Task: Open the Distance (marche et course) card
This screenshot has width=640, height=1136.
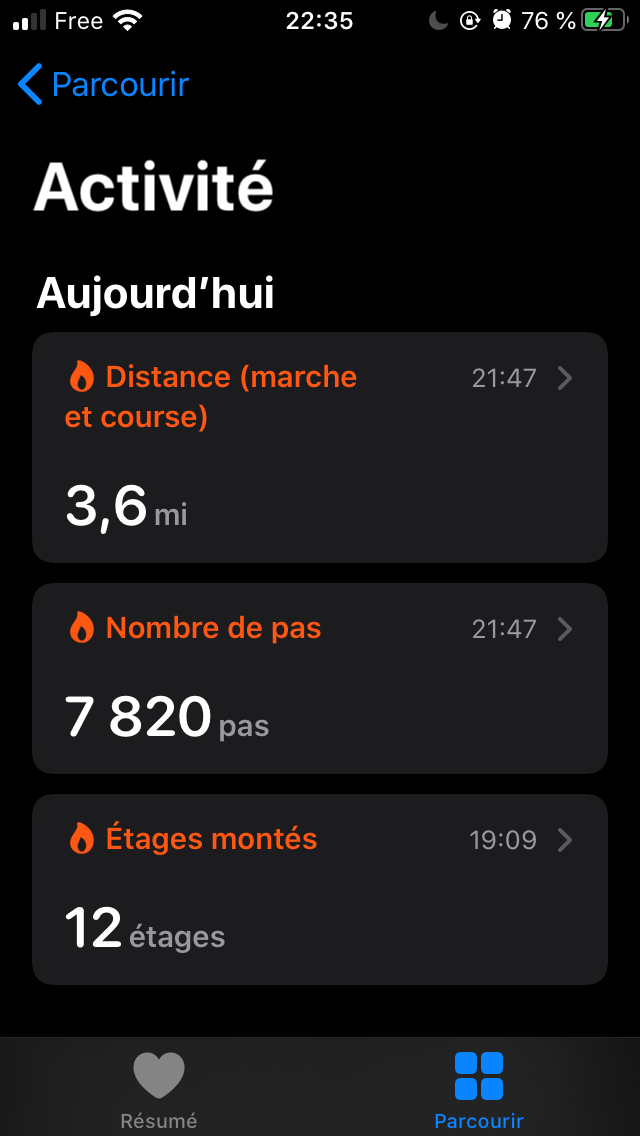Action: 319,447
